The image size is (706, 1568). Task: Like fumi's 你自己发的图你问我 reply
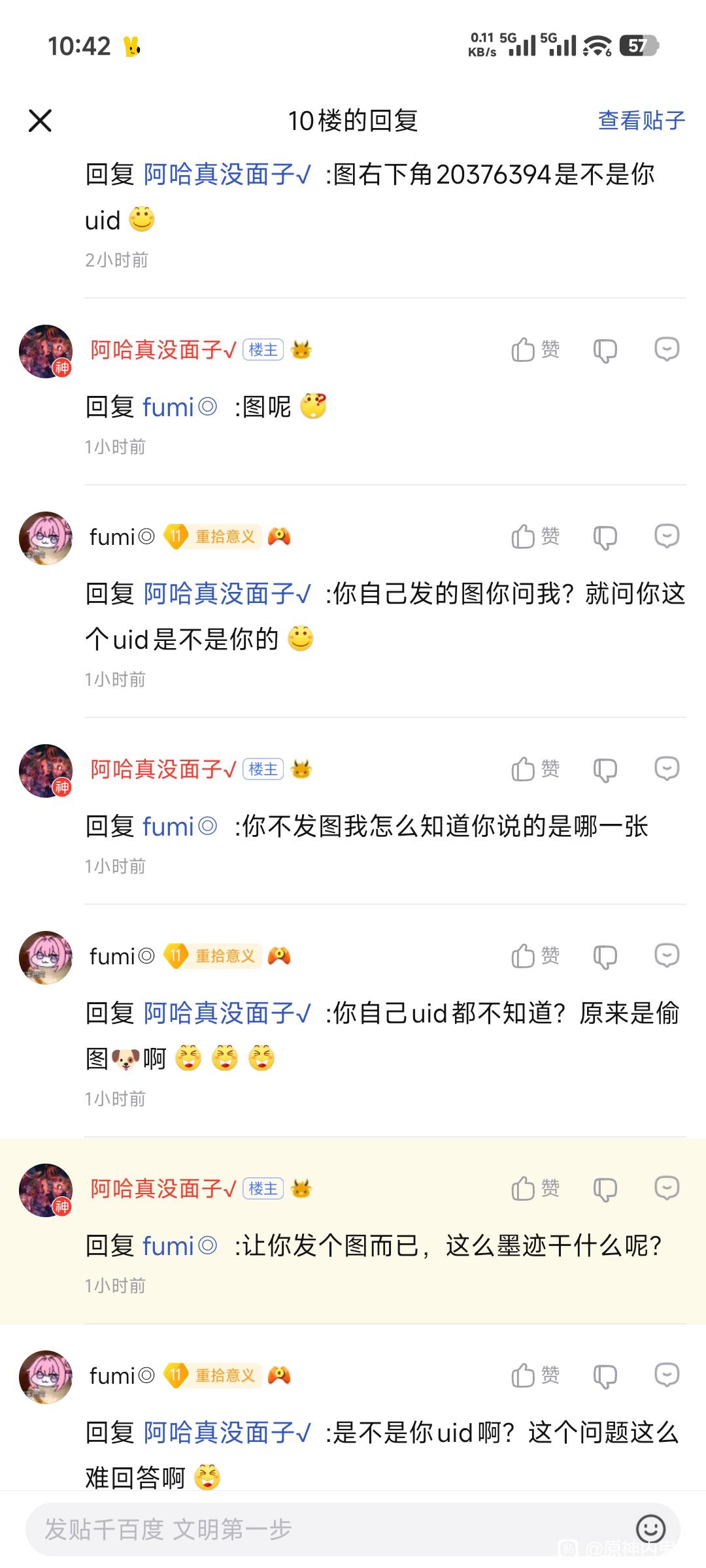pos(535,537)
